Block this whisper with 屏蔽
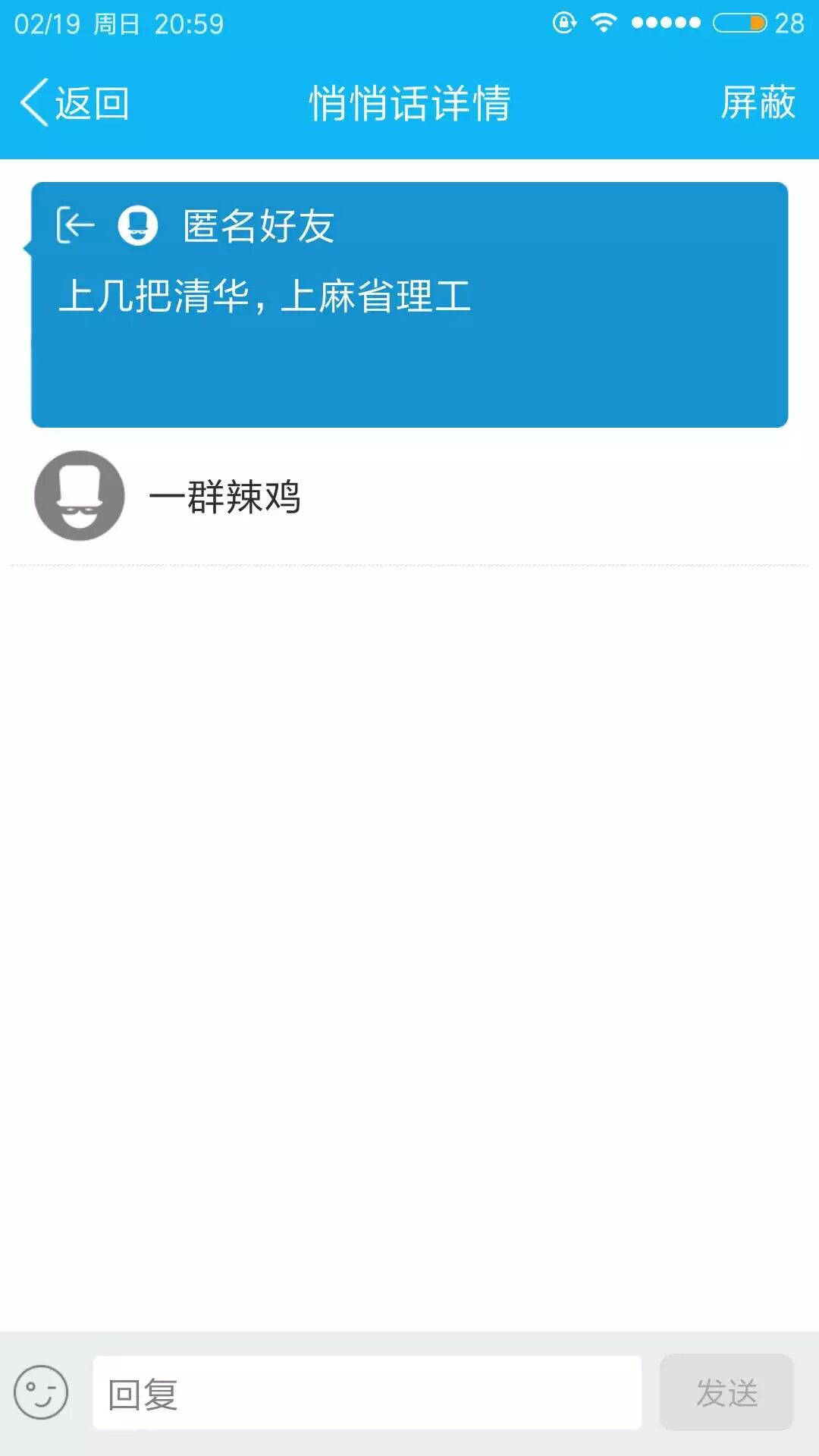The image size is (819, 1456). click(x=757, y=102)
